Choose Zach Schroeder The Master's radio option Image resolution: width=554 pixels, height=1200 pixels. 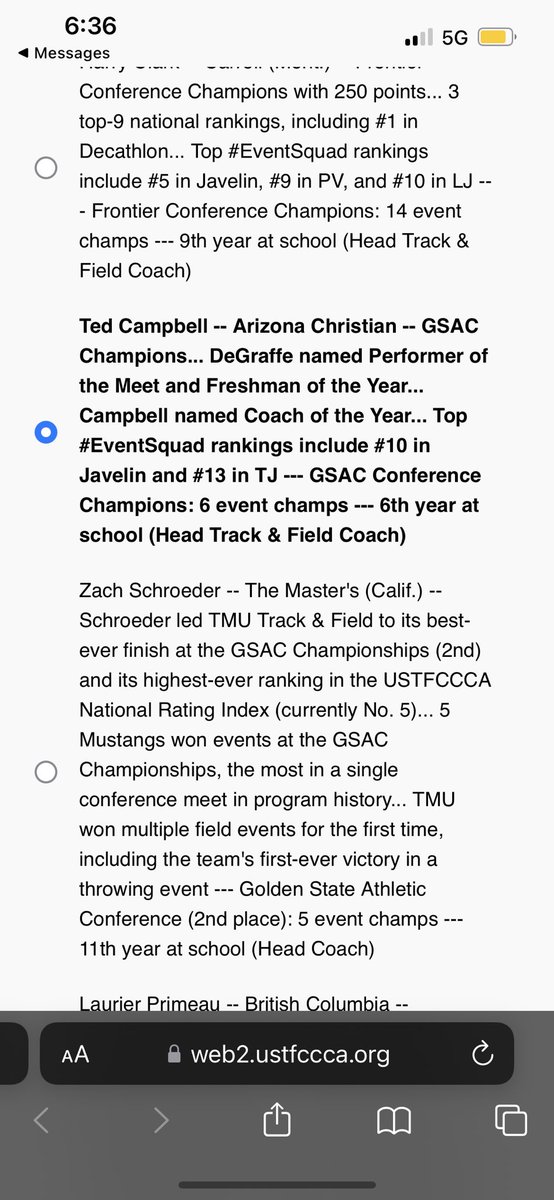click(45, 771)
